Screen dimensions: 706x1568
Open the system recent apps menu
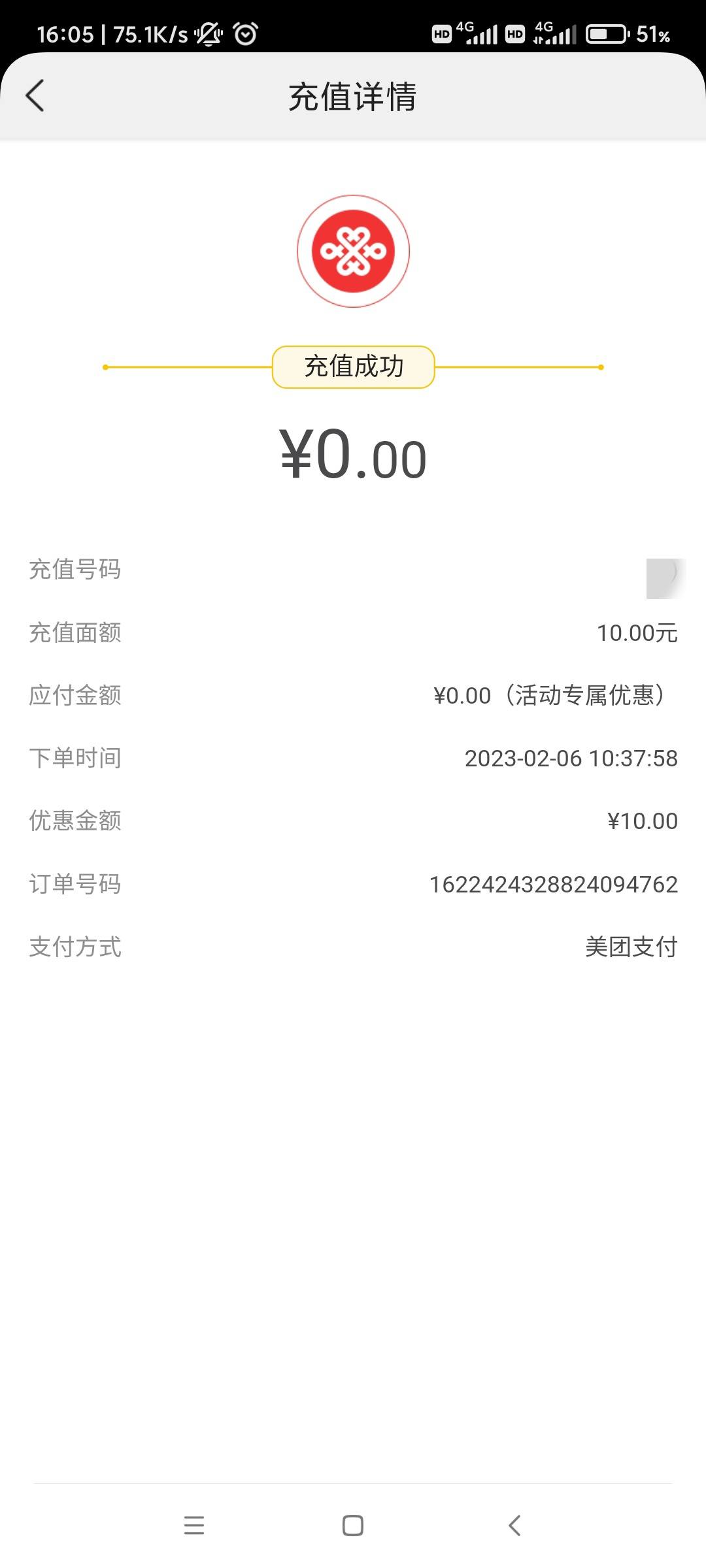[x=194, y=1526]
